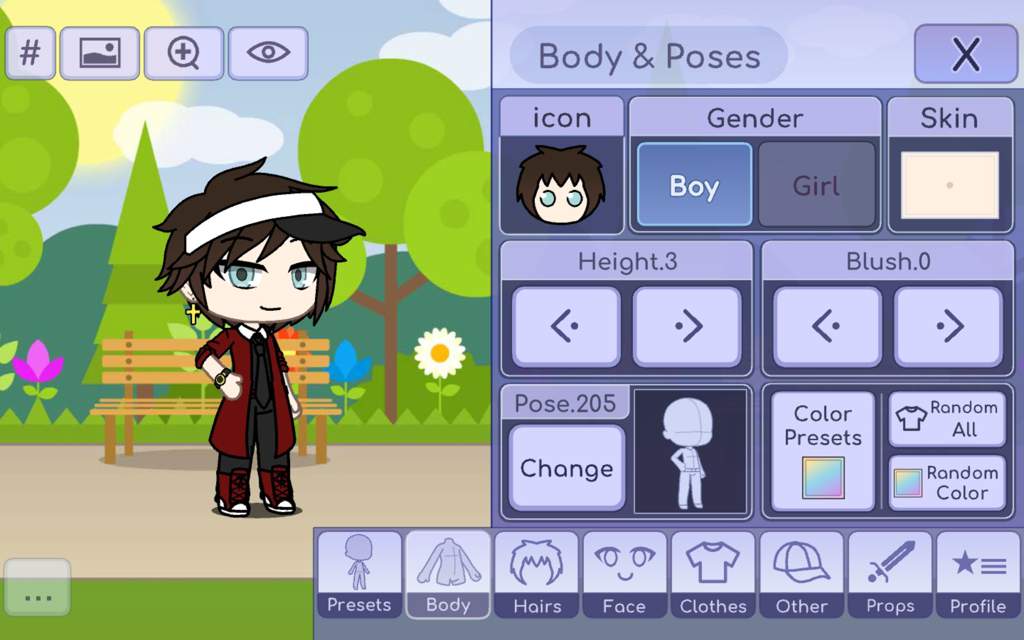Switch to the Hairs tab
The height and width of the screenshot is (640, 1024).
537,574
